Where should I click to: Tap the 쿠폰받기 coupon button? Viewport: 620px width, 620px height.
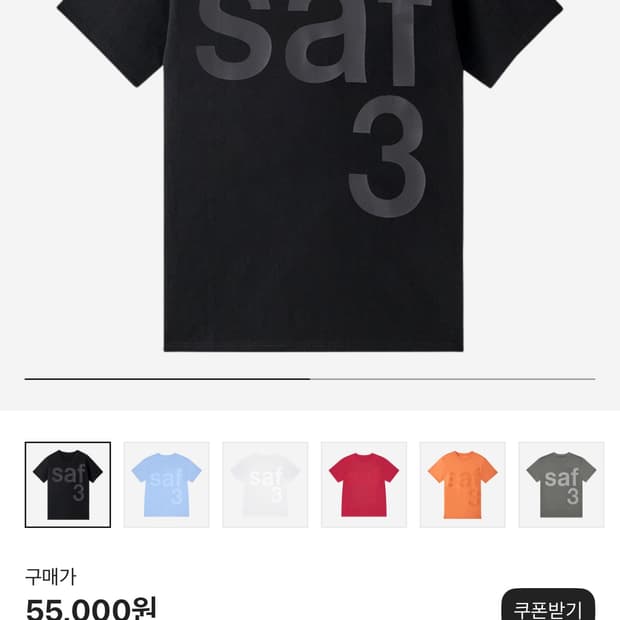[547, 607]
